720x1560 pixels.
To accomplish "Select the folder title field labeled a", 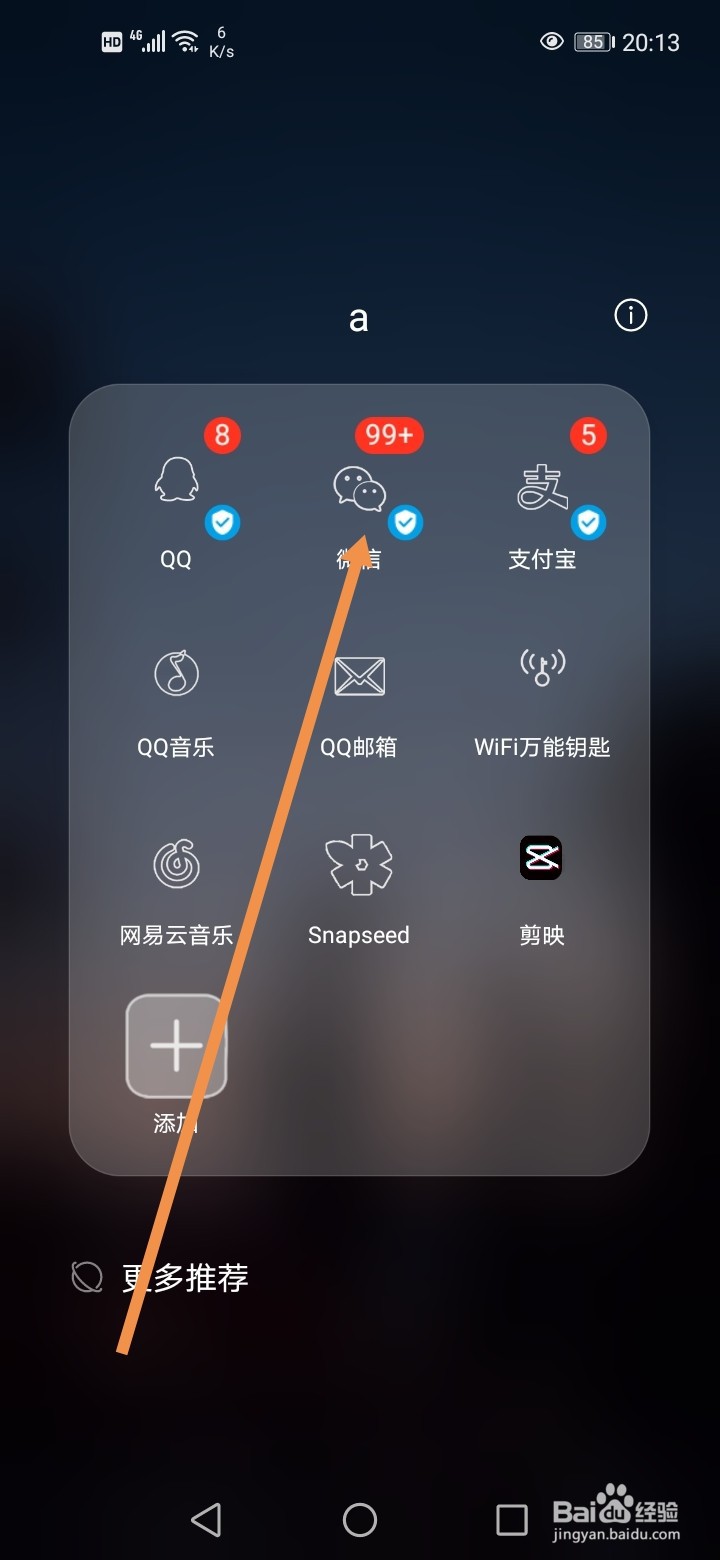I will tap(357, 318).
